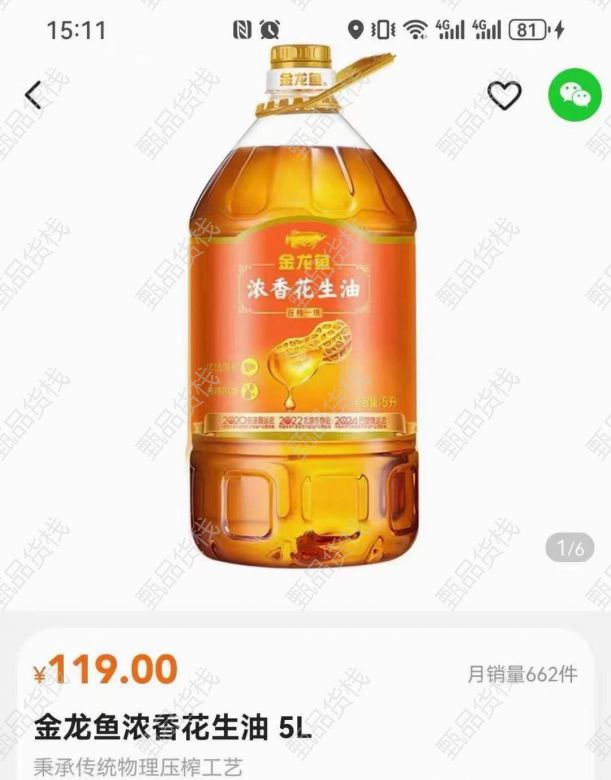The width and height of the screenshot is (611, 780).
Task: Add this peanut oil to favorites
Action: tap(505, 96)
